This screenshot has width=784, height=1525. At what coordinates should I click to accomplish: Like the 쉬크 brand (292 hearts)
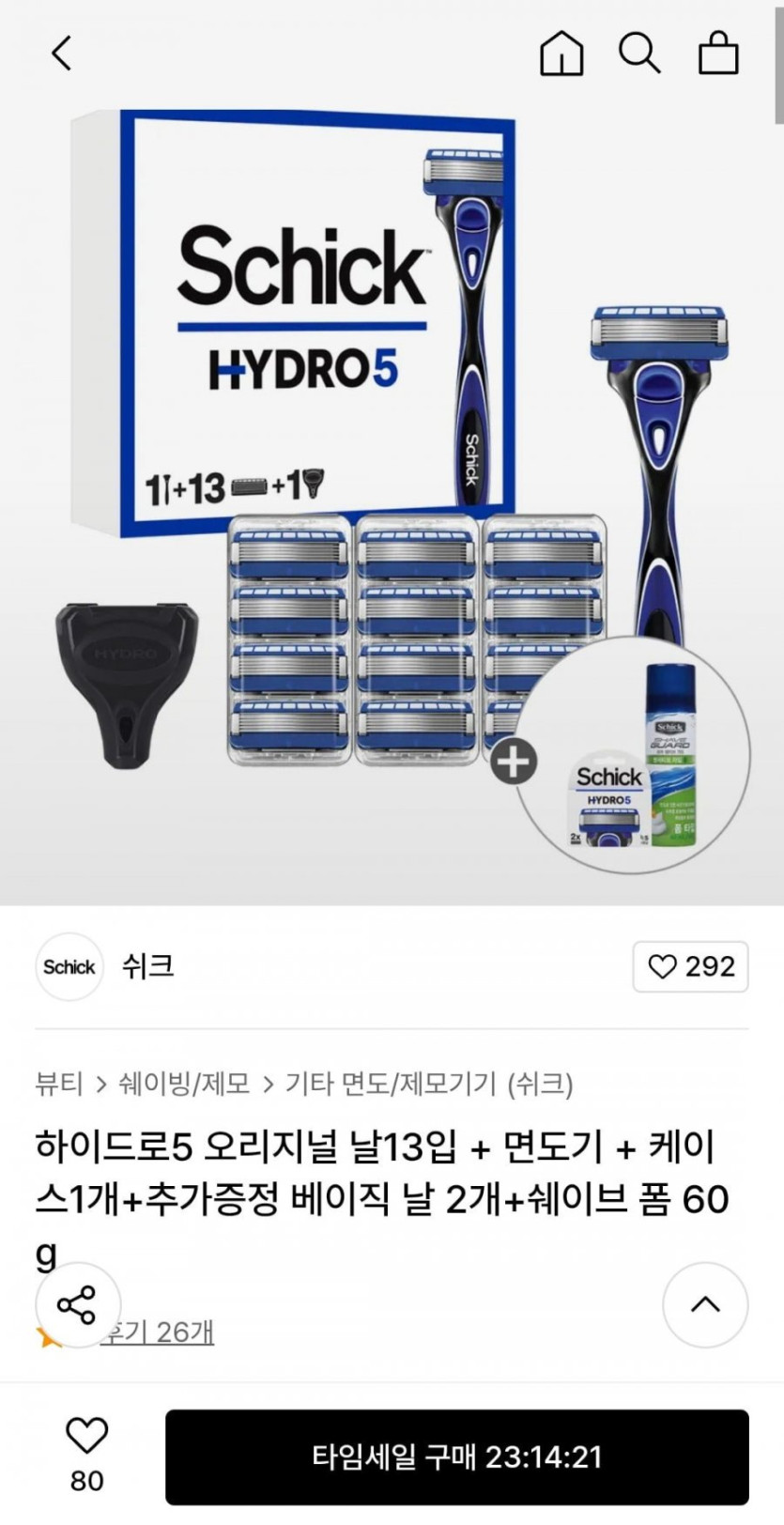(x=690, y=966)
